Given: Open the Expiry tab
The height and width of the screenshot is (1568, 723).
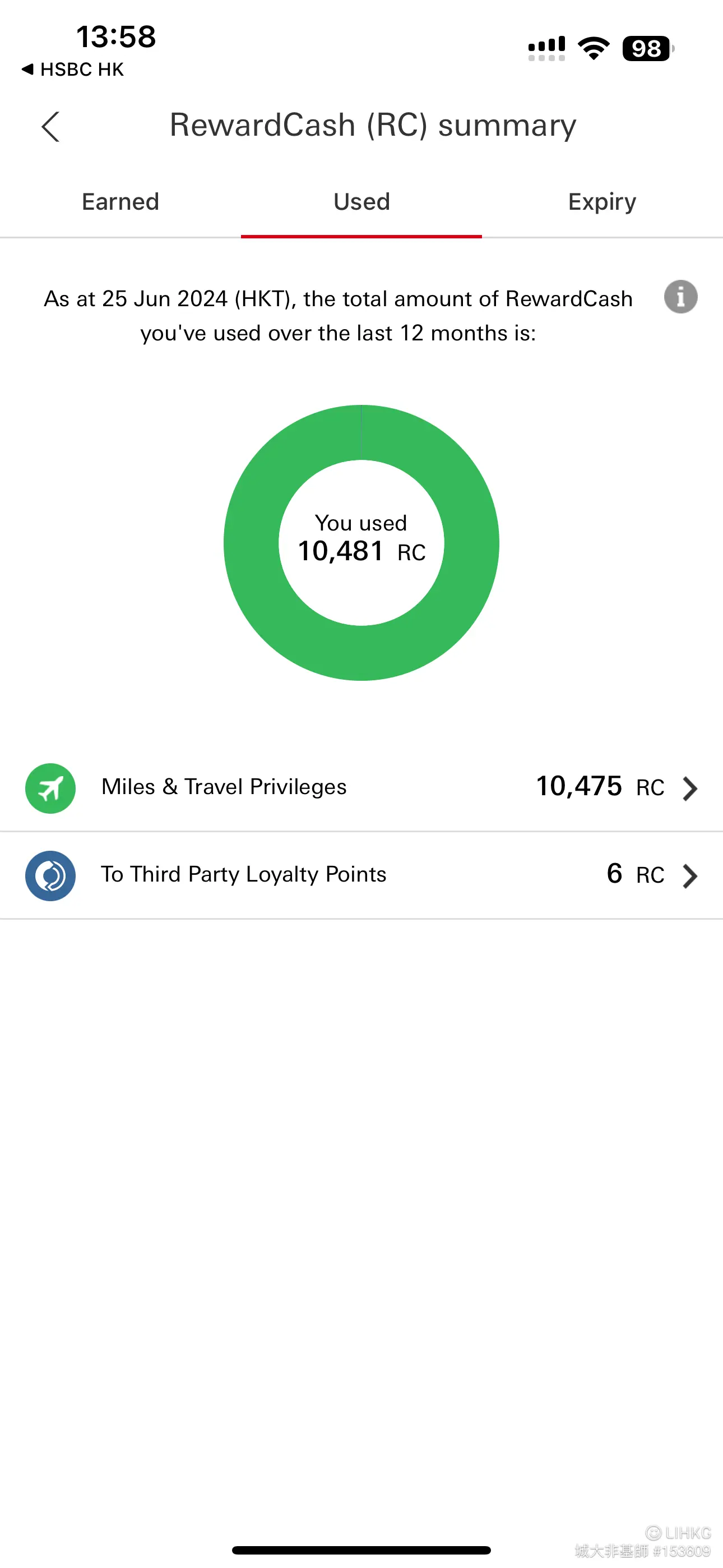Looking at the screenshot, I should pos(602,202).
